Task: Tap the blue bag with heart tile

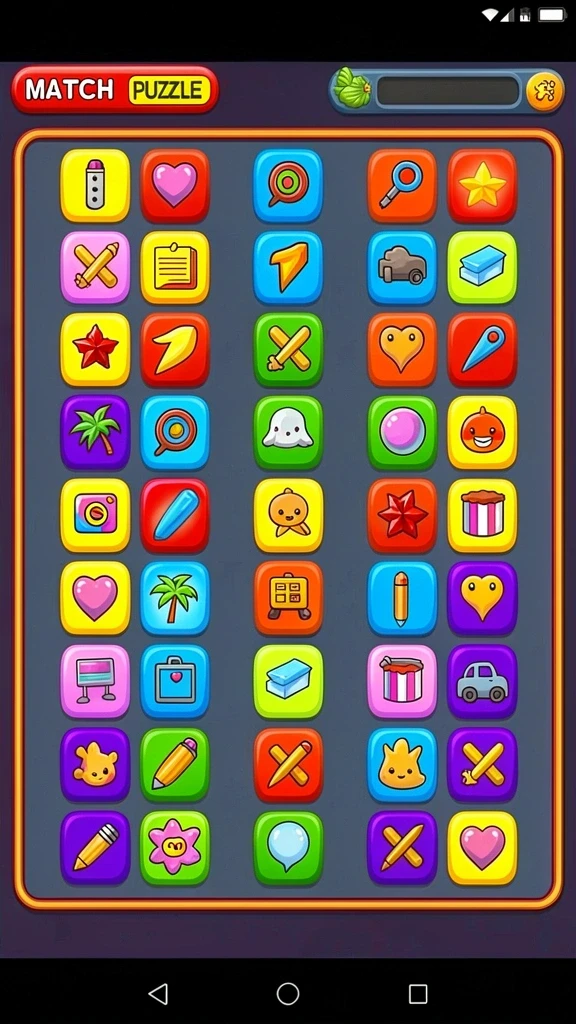Action: click(x=175, y=682)
